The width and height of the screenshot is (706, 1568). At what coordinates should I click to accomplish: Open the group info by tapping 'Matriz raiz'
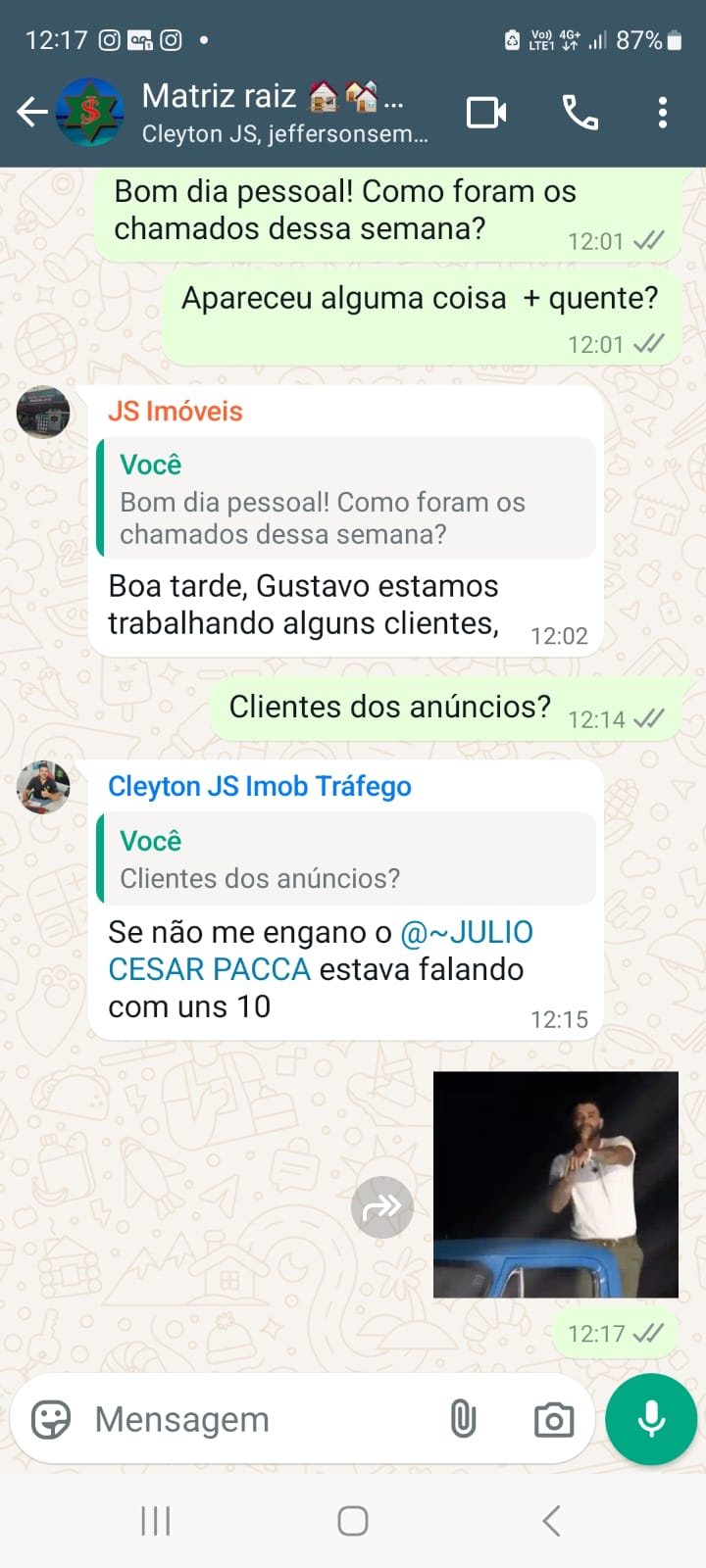click(x=218, y=96)
